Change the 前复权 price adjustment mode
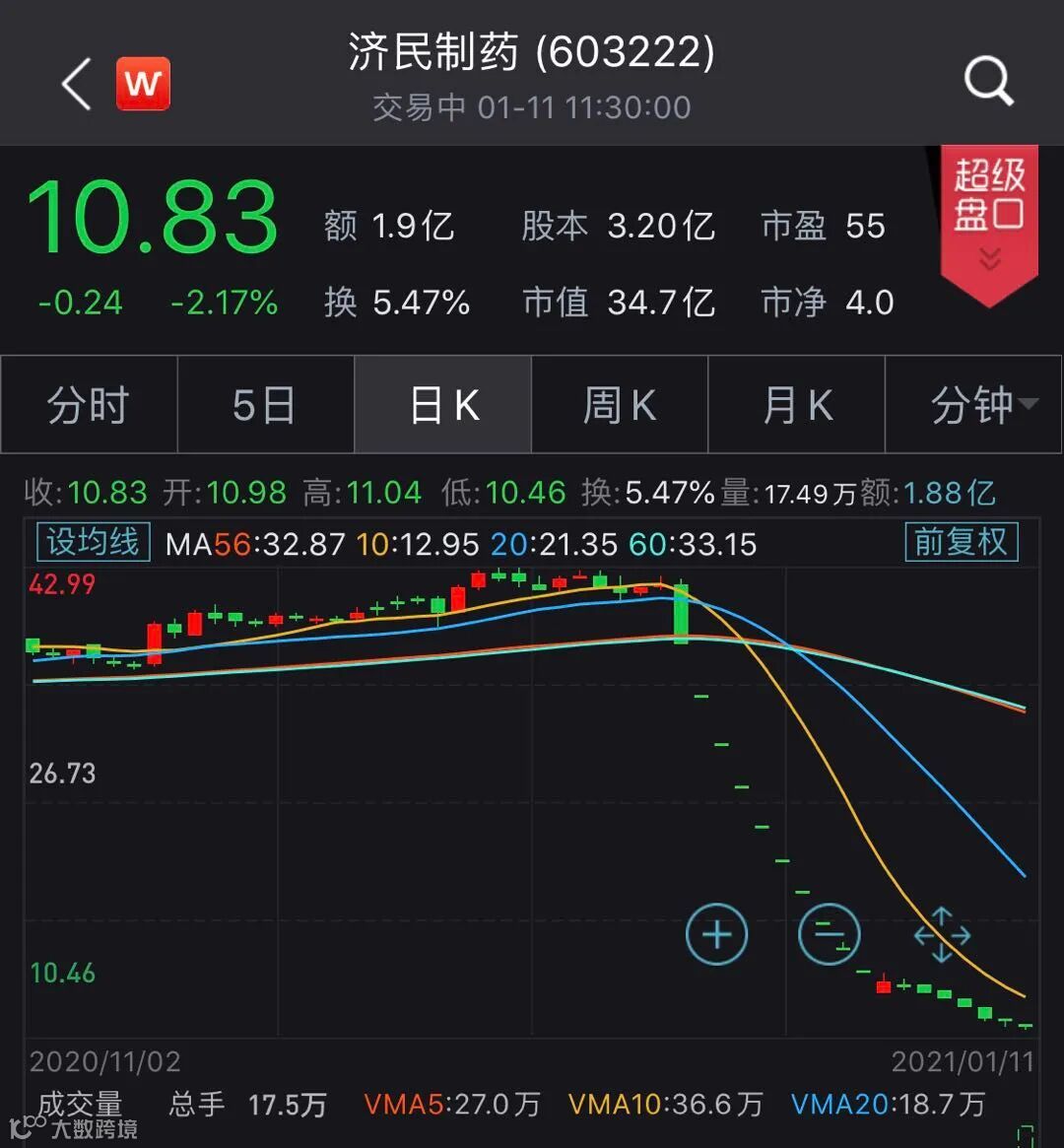The image size is (1064, 1148). [x=961, y=542]
